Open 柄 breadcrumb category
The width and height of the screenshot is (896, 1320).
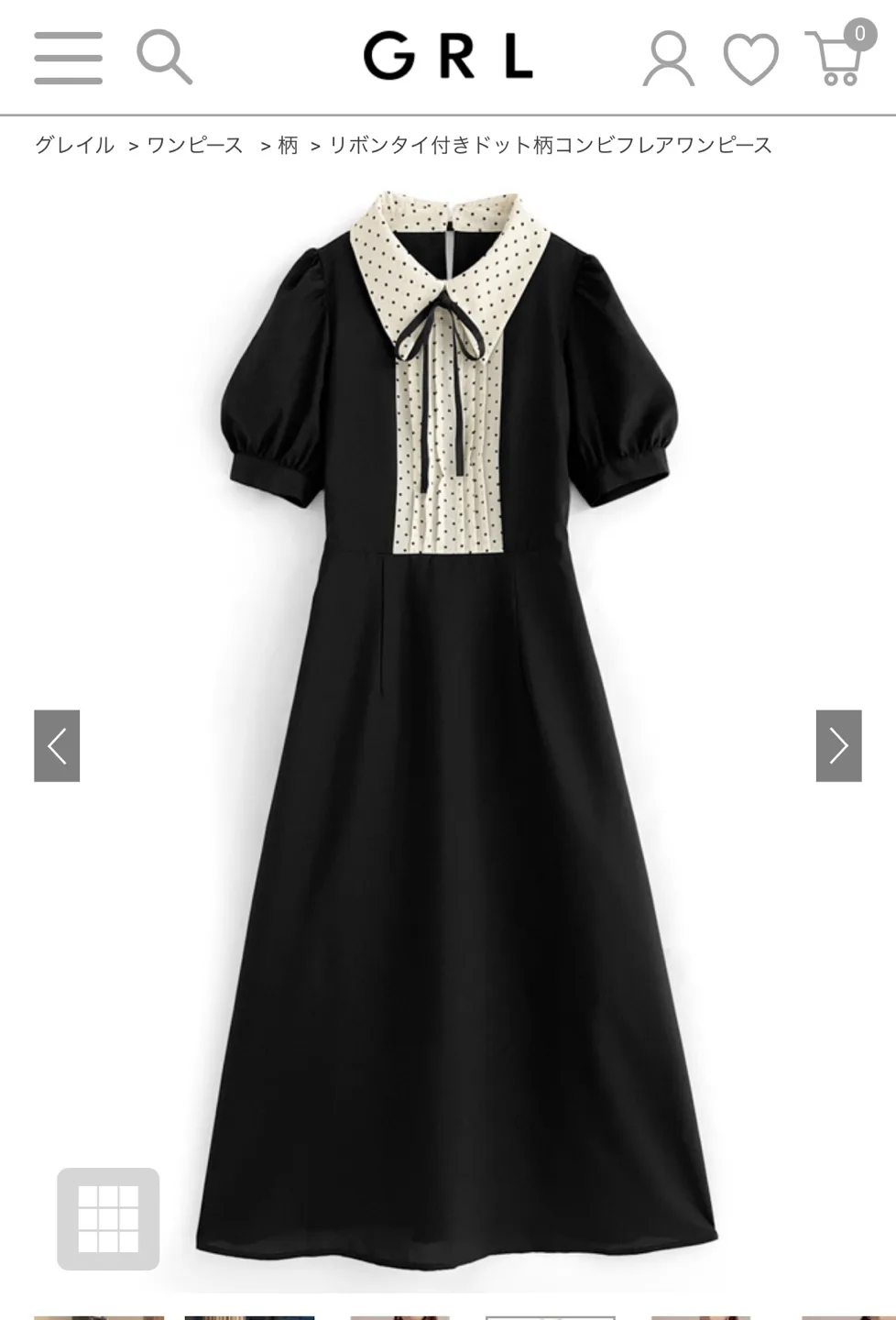click(x=288, y=145)
